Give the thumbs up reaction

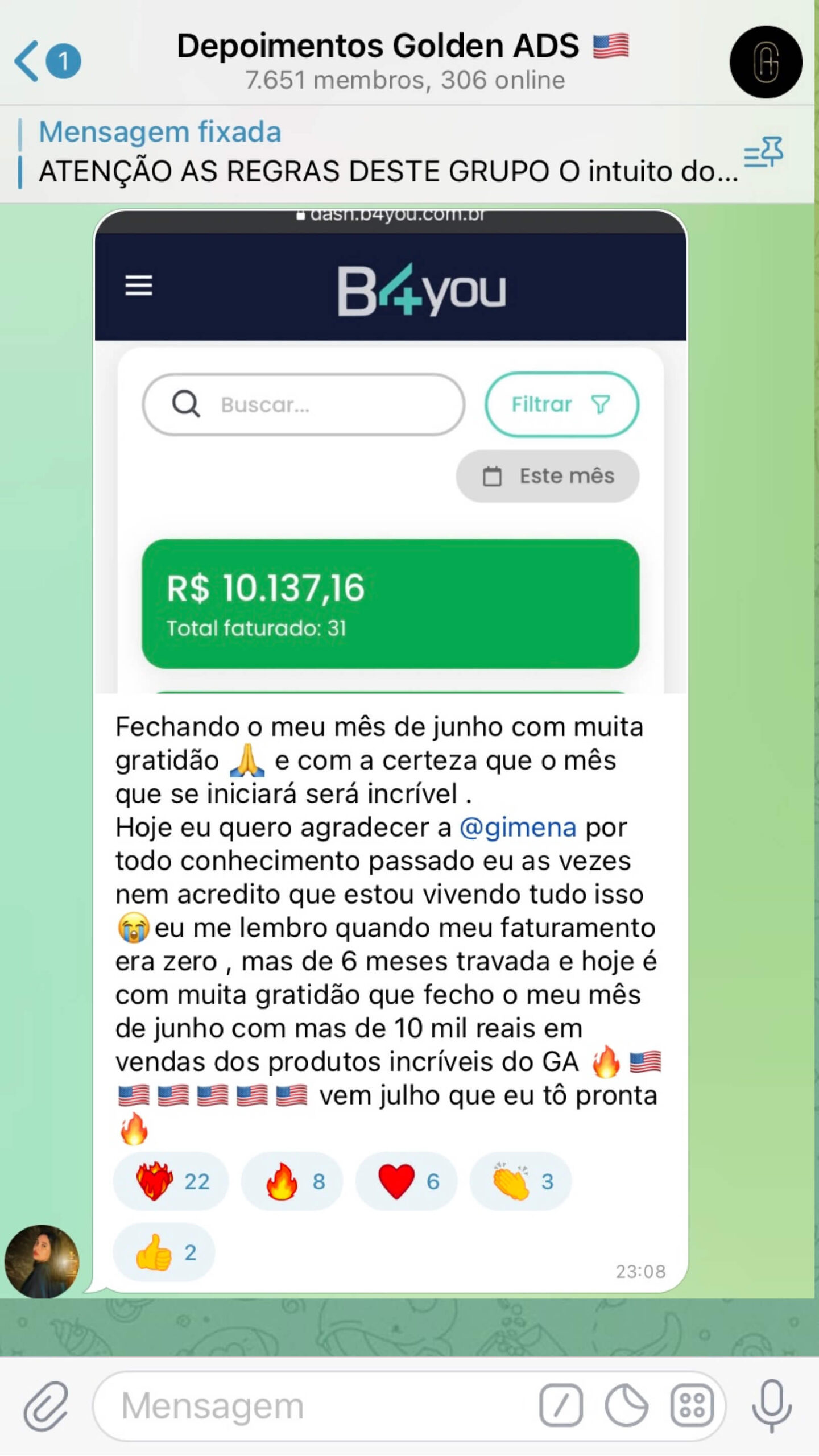pyautogui.click(x=164, y=1252)
